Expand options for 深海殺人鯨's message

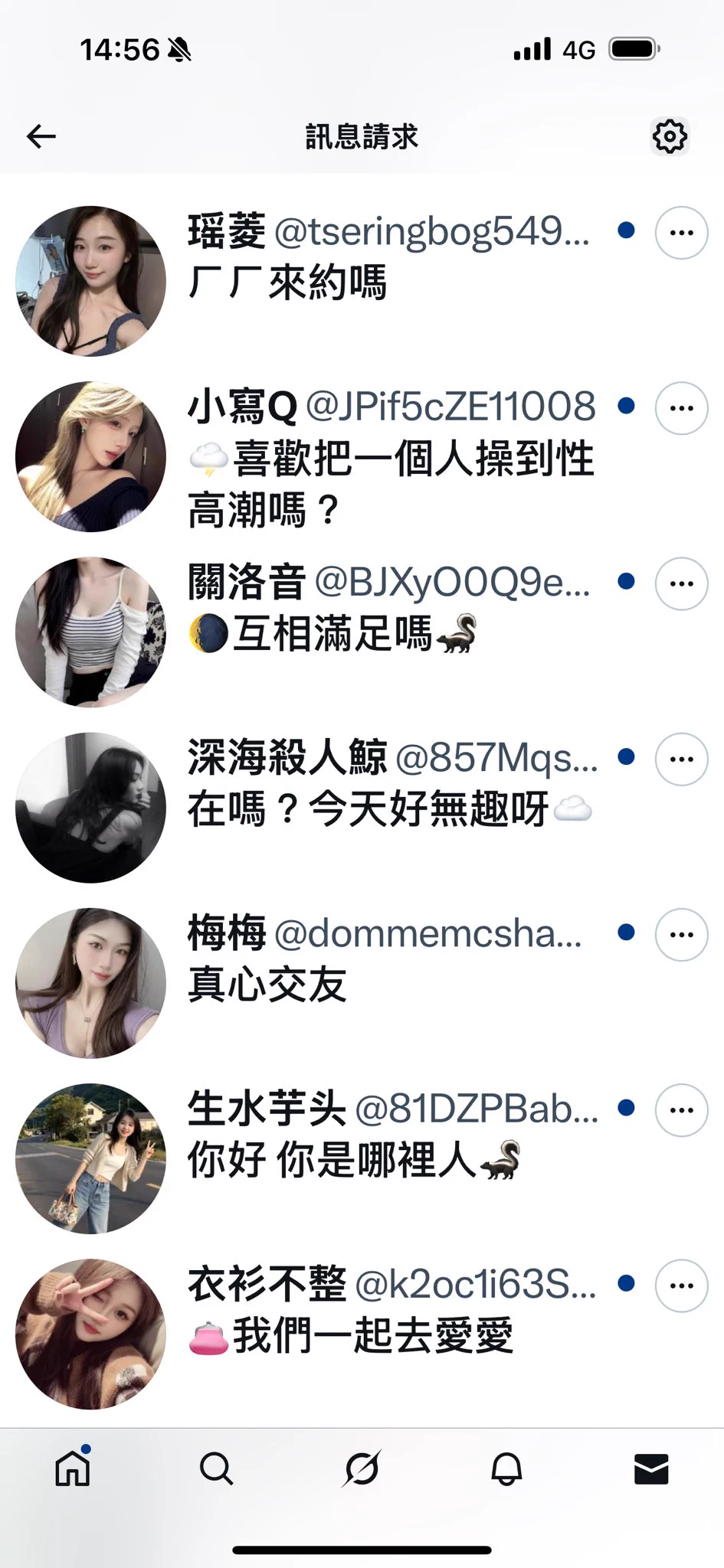pos(680,758)
